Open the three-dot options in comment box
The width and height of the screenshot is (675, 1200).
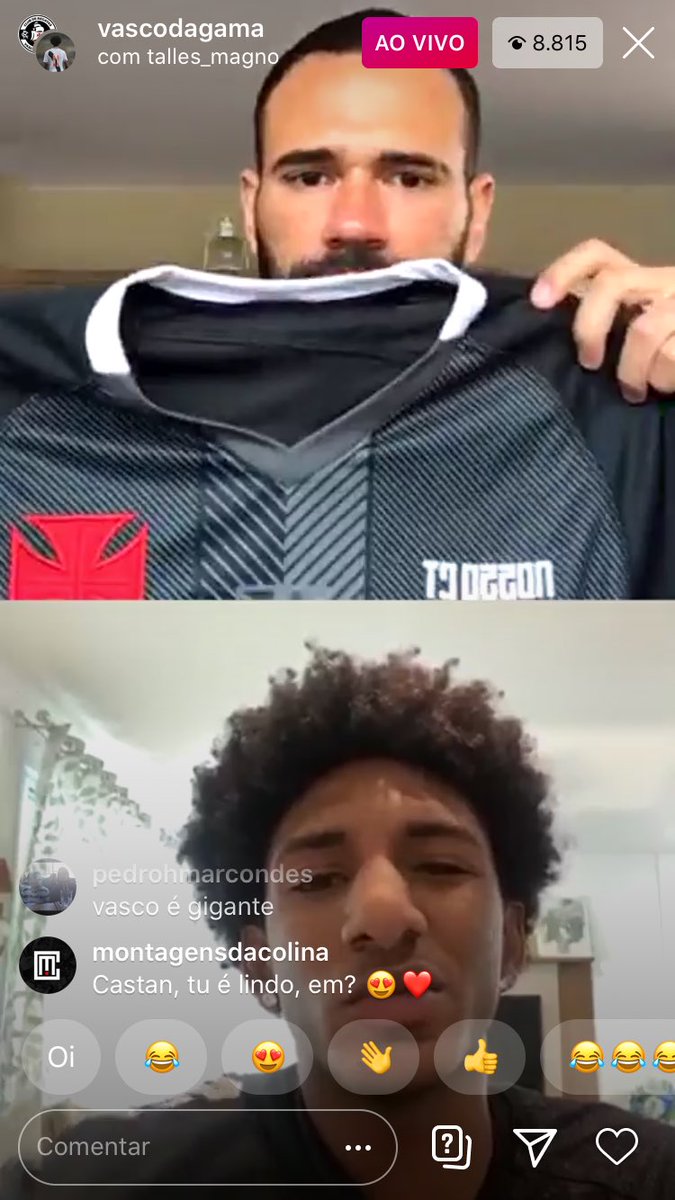[x=358, y=1147]
